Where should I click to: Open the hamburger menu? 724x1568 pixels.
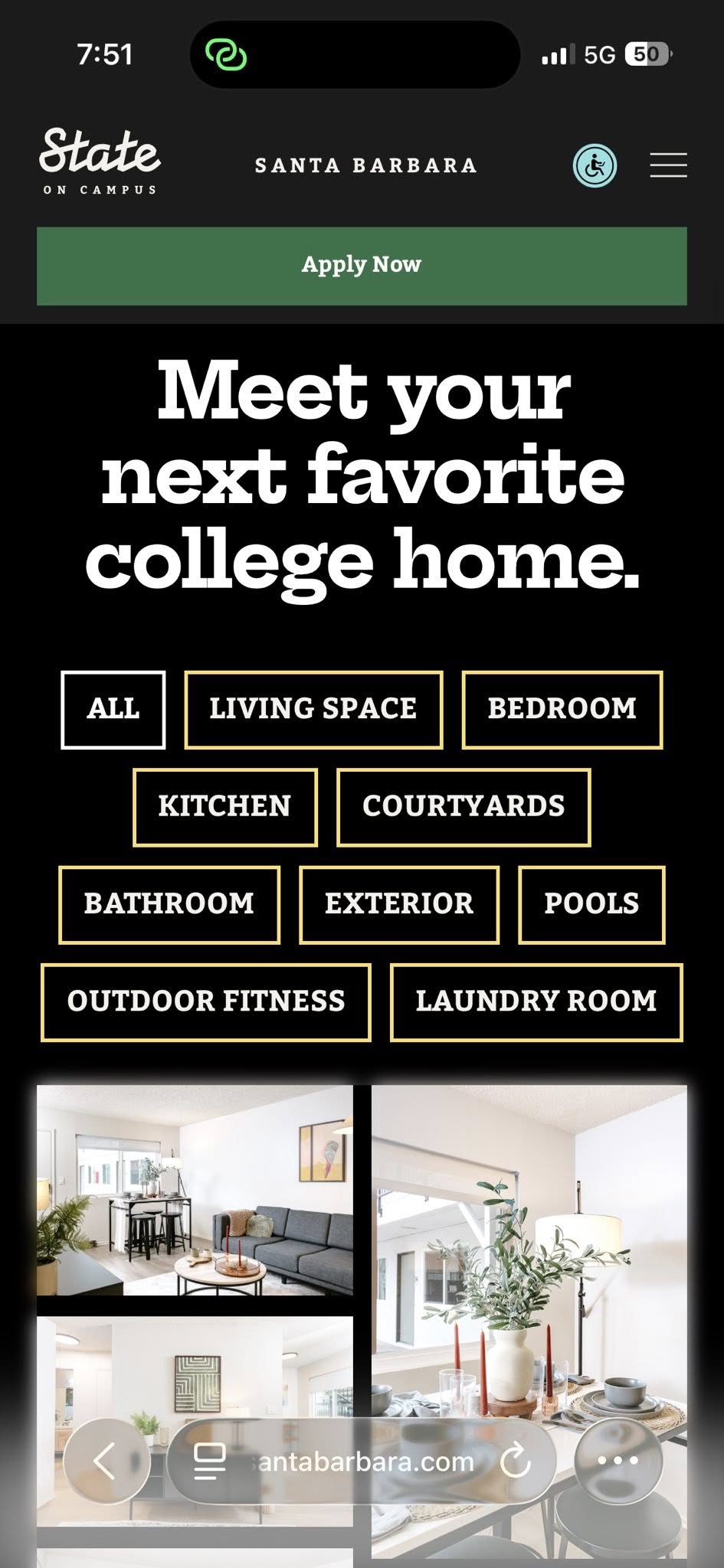coord(668,165)
